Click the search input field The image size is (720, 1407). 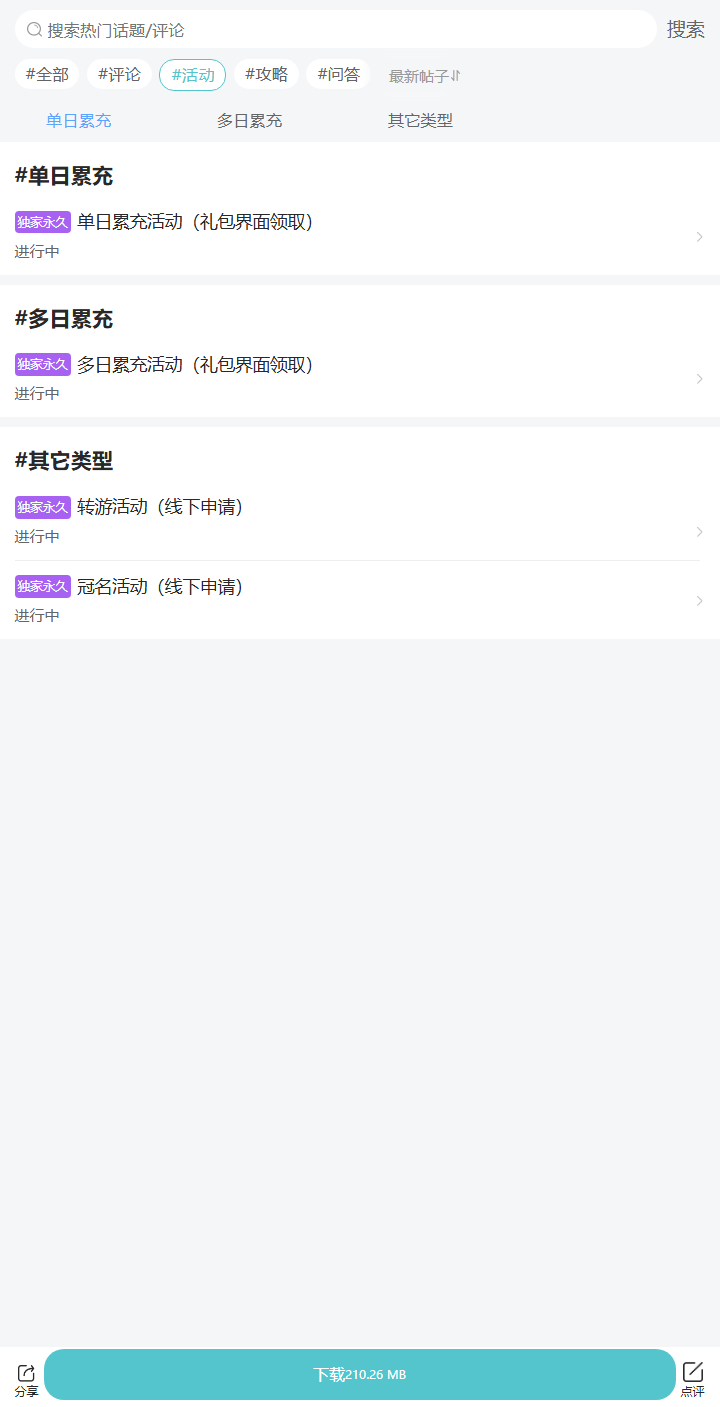[x=300, y=30]
